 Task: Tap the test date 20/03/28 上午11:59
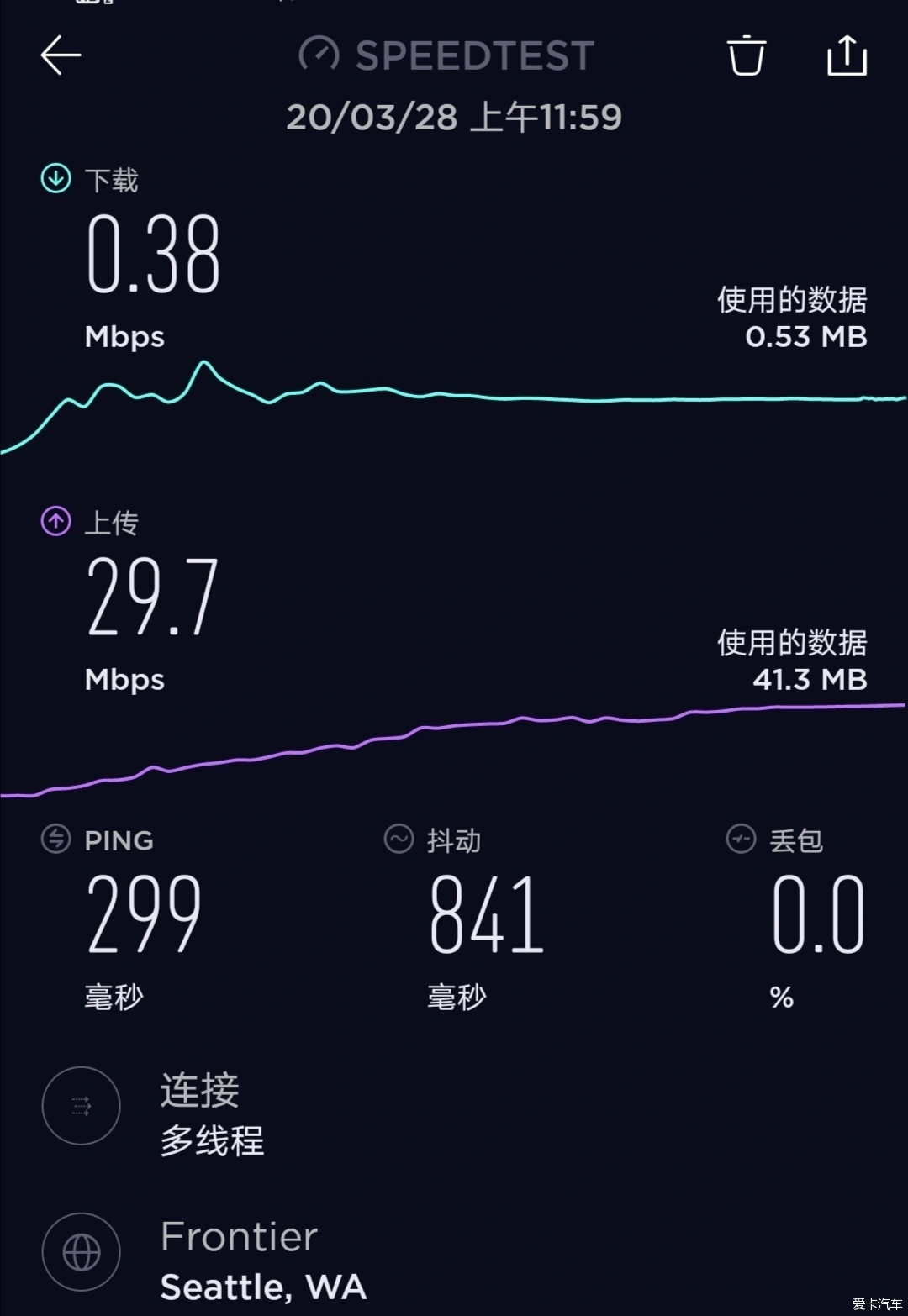(x=454, y=118)
